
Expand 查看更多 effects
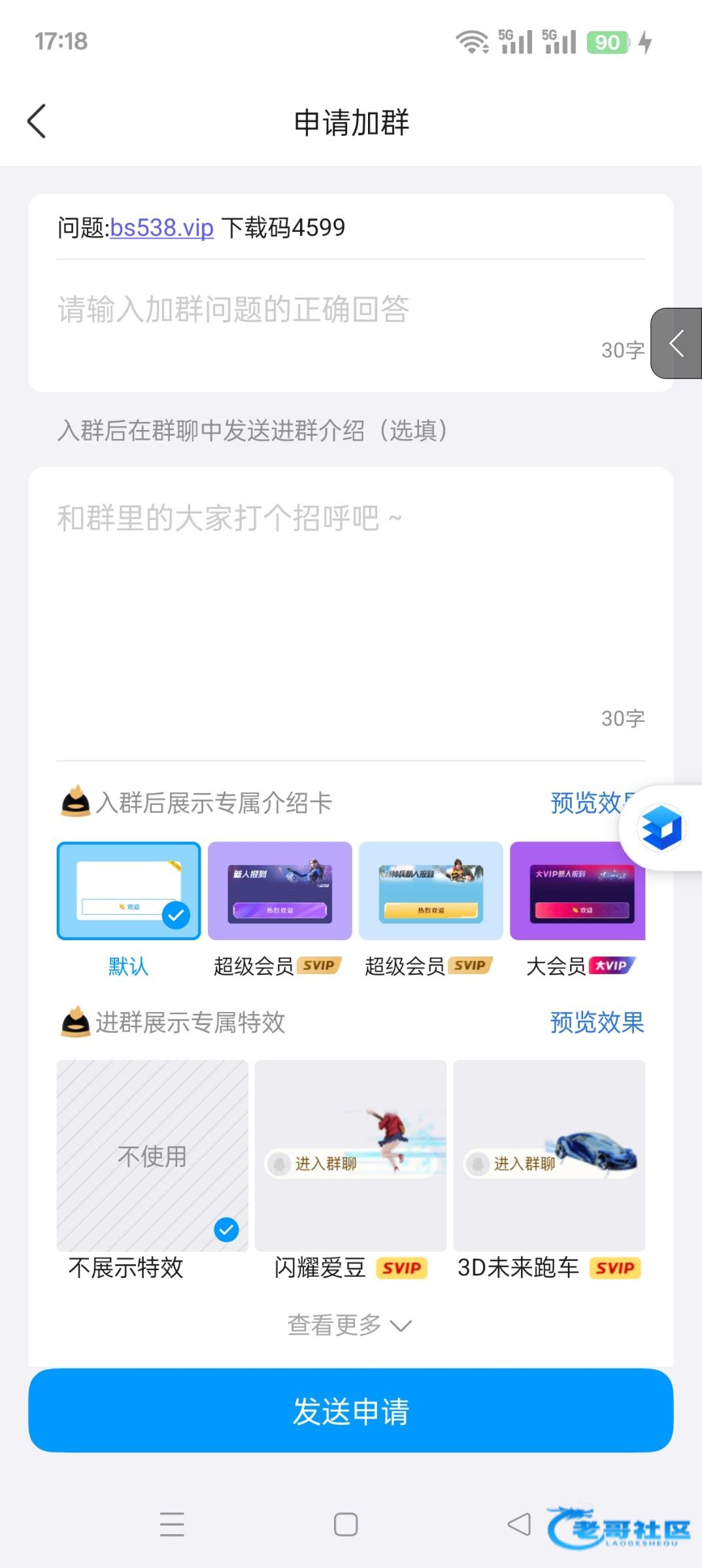[350, 1325]
